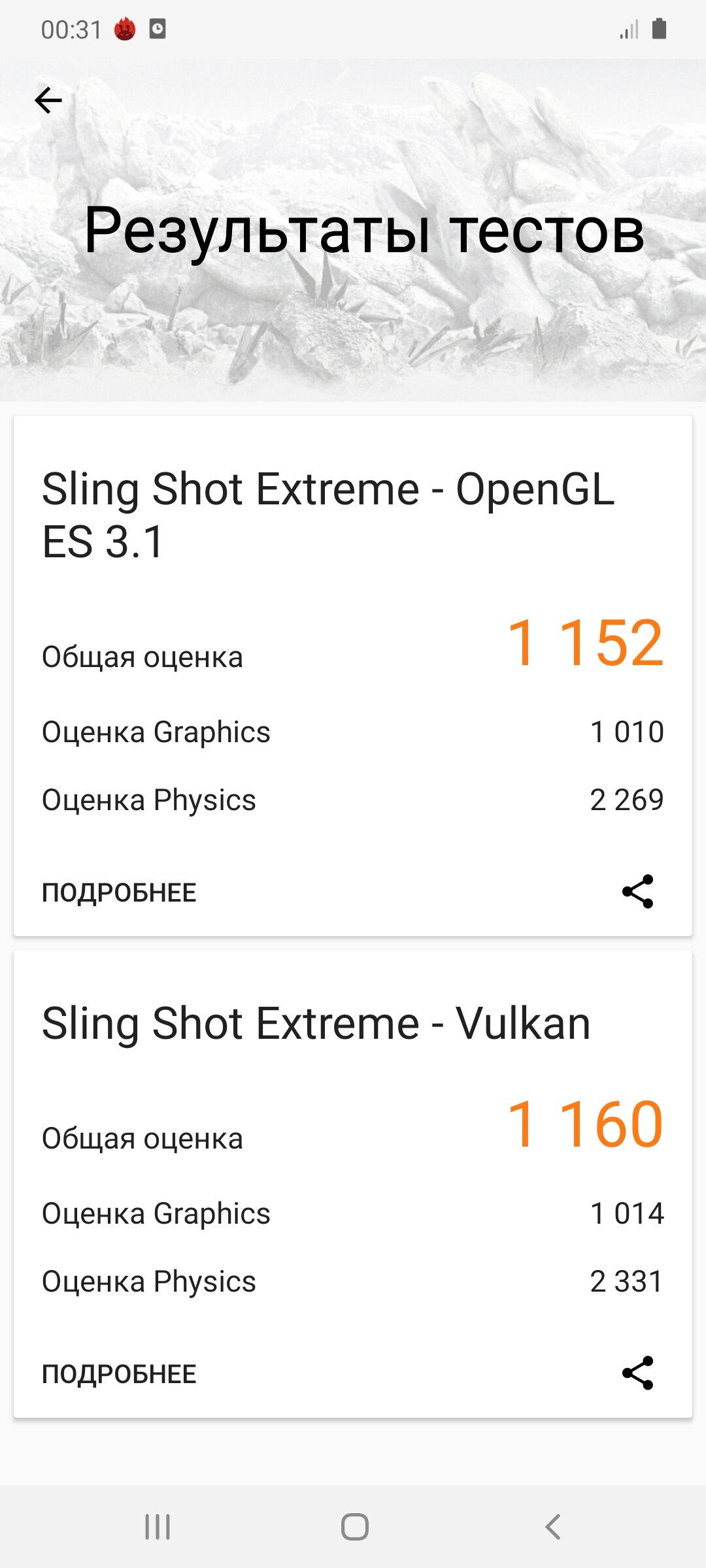
Task: Open ПОДРОБНЕЕ for the Vulkan result
Action: [119, 1374]
